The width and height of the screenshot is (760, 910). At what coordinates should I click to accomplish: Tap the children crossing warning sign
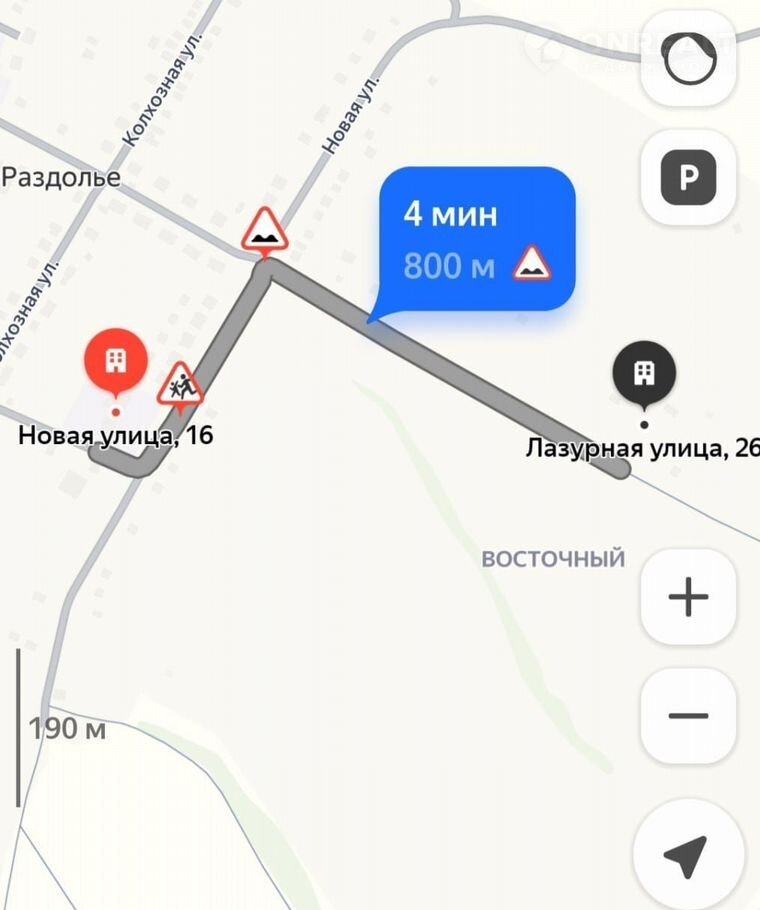[180, 386]
